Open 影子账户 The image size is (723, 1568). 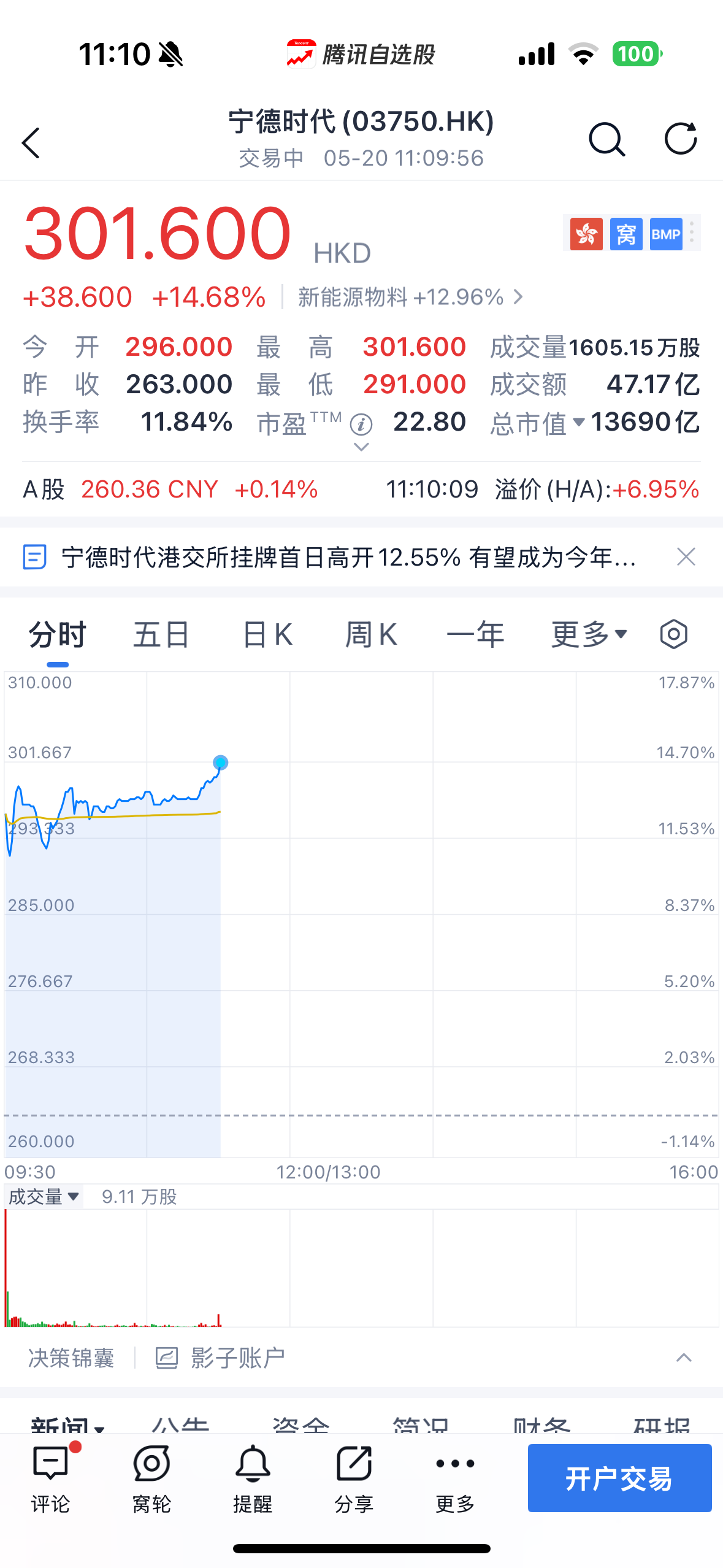[x=220, y=1358]
